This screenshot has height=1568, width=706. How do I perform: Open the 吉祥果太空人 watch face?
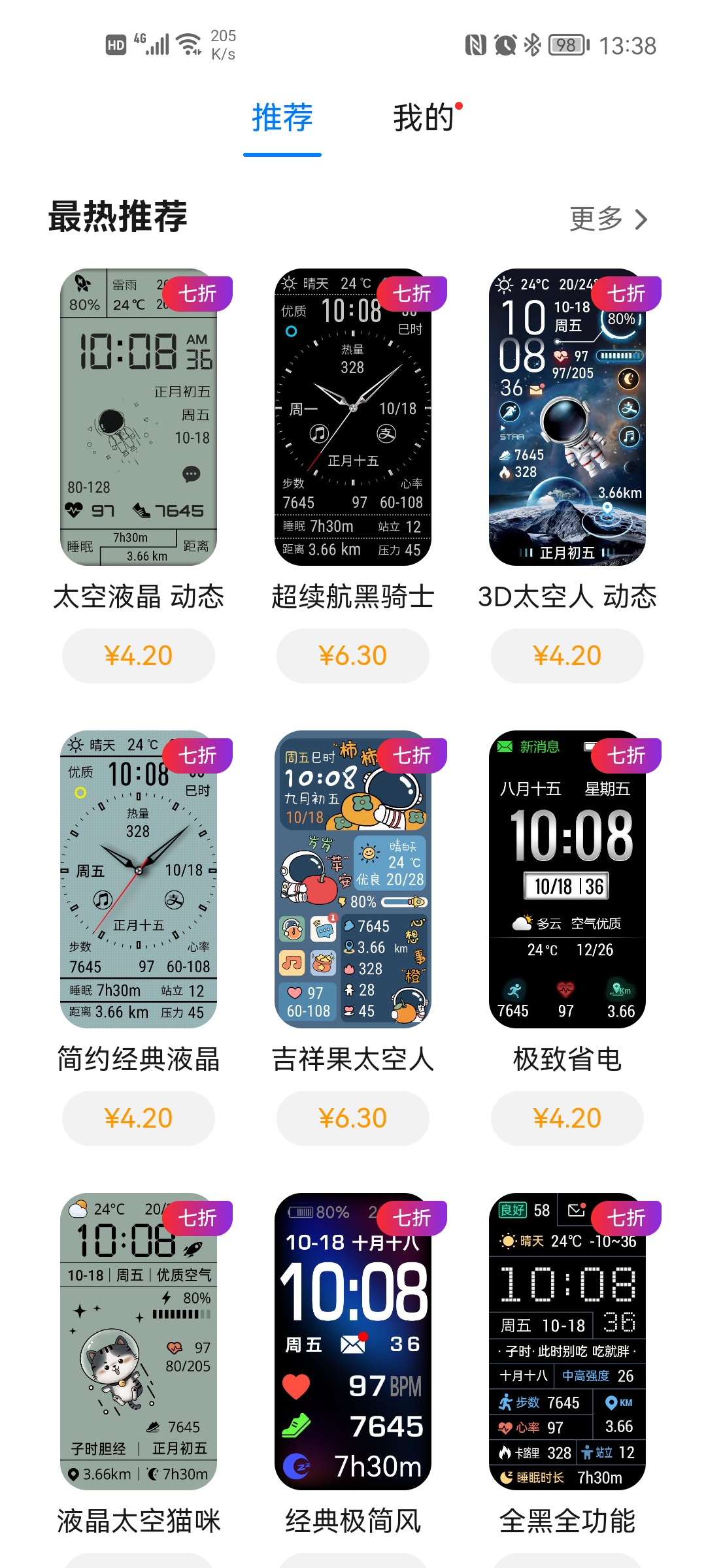coord(353,879)
